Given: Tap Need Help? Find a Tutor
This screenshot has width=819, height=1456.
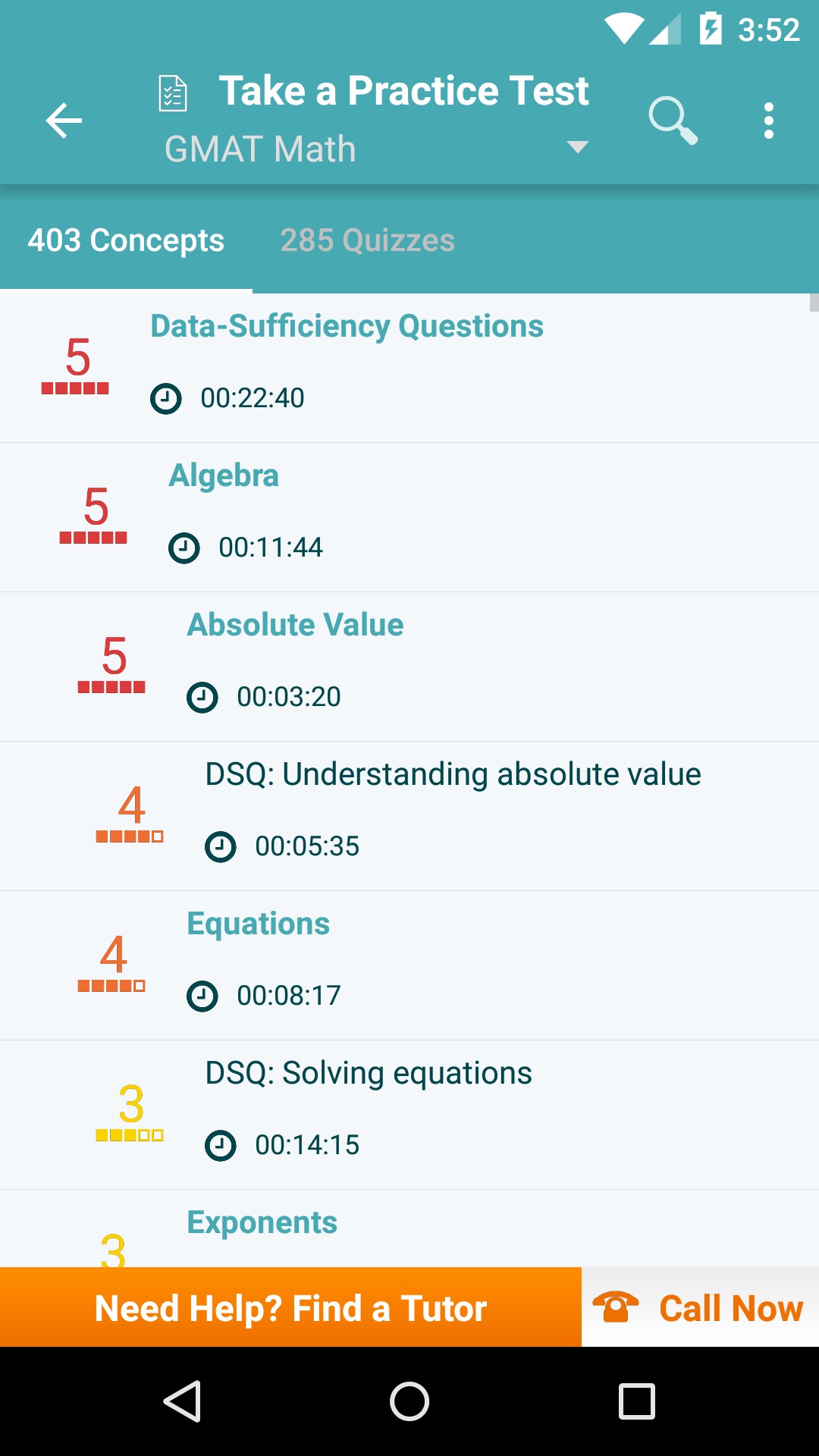Looking at the screenshot, I should pos(290,1307).
